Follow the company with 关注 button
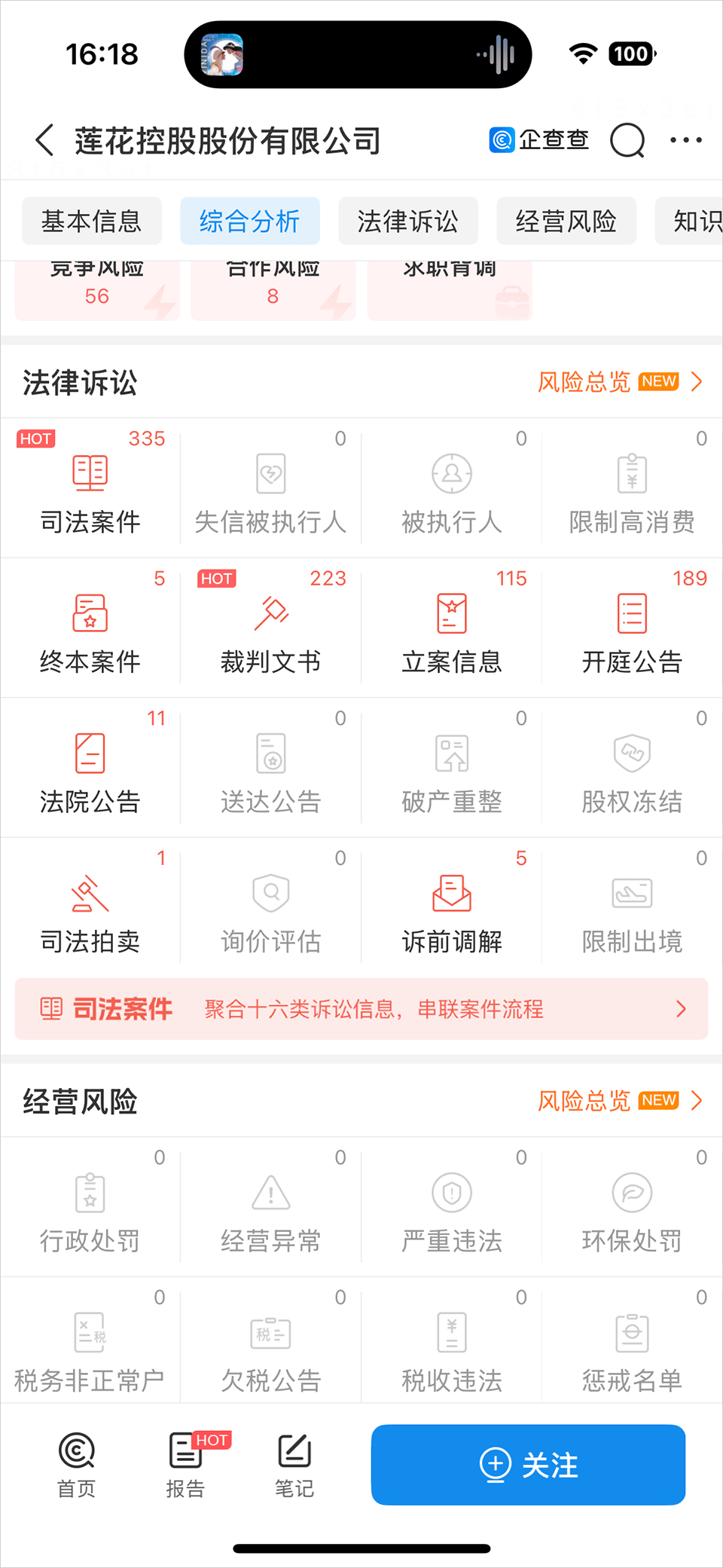Viewport: 723px width, 1568px height. point(528,1465)
